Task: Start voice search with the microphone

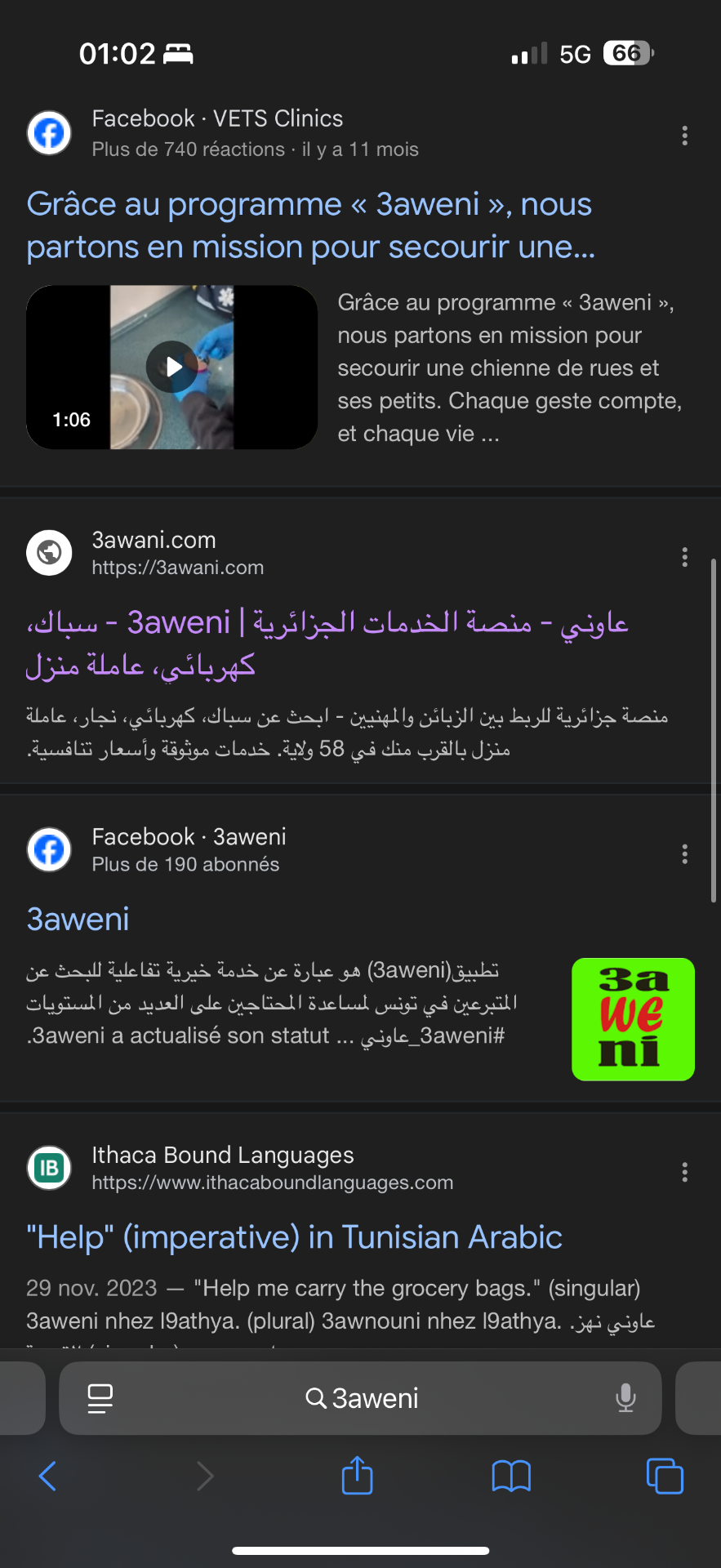Action: [625, 1398]
